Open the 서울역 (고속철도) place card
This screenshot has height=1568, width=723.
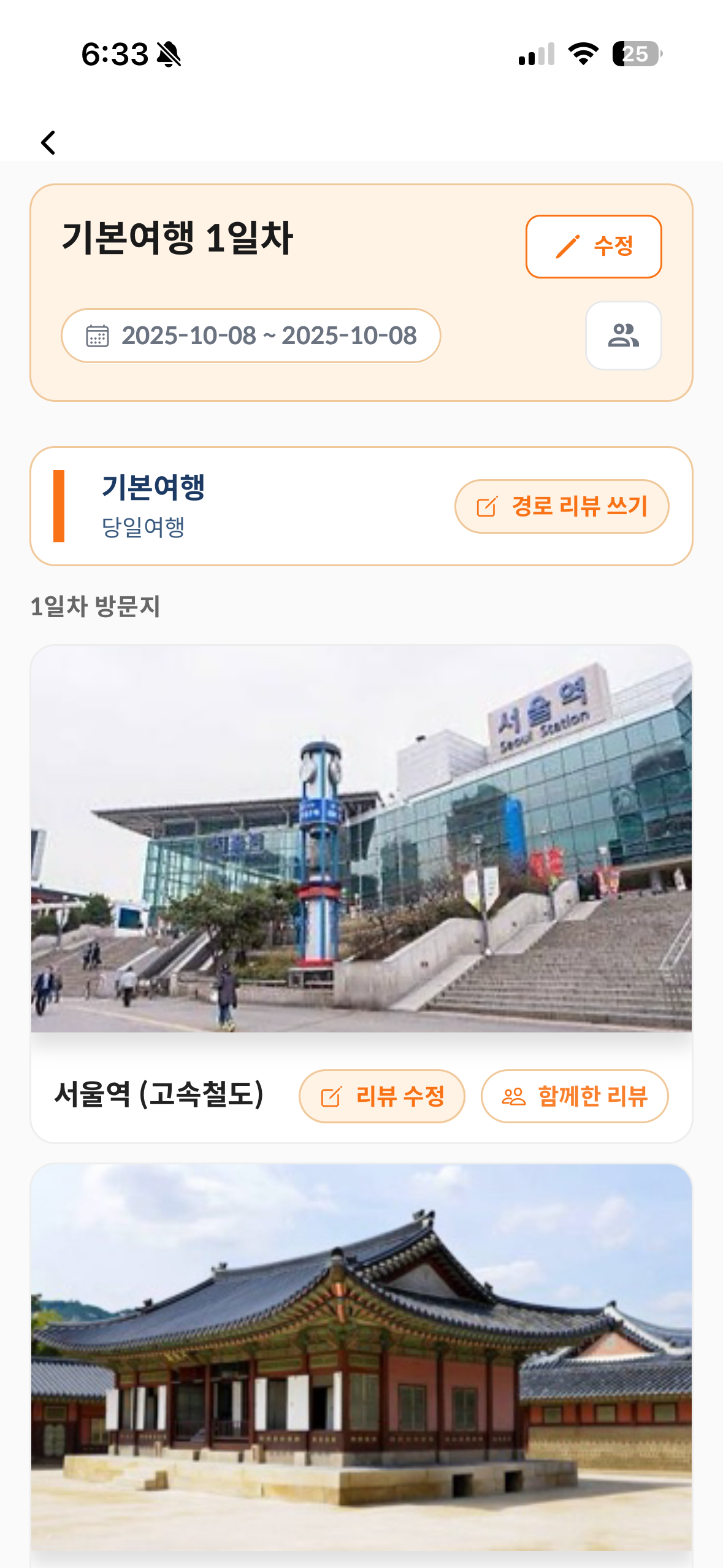361,839
